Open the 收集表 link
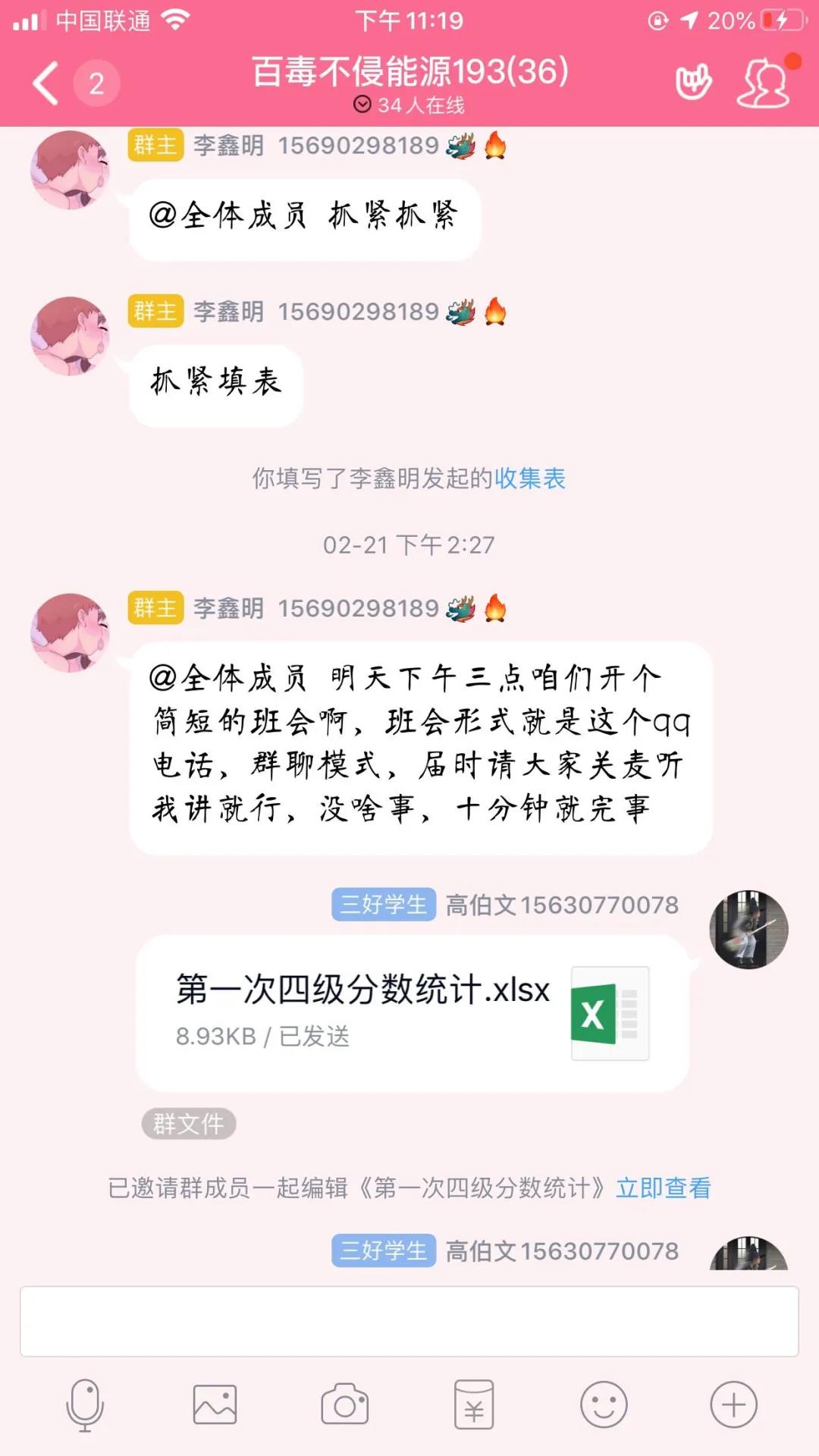This screenshot has width=819, height=1456. [x=531, y=480]
